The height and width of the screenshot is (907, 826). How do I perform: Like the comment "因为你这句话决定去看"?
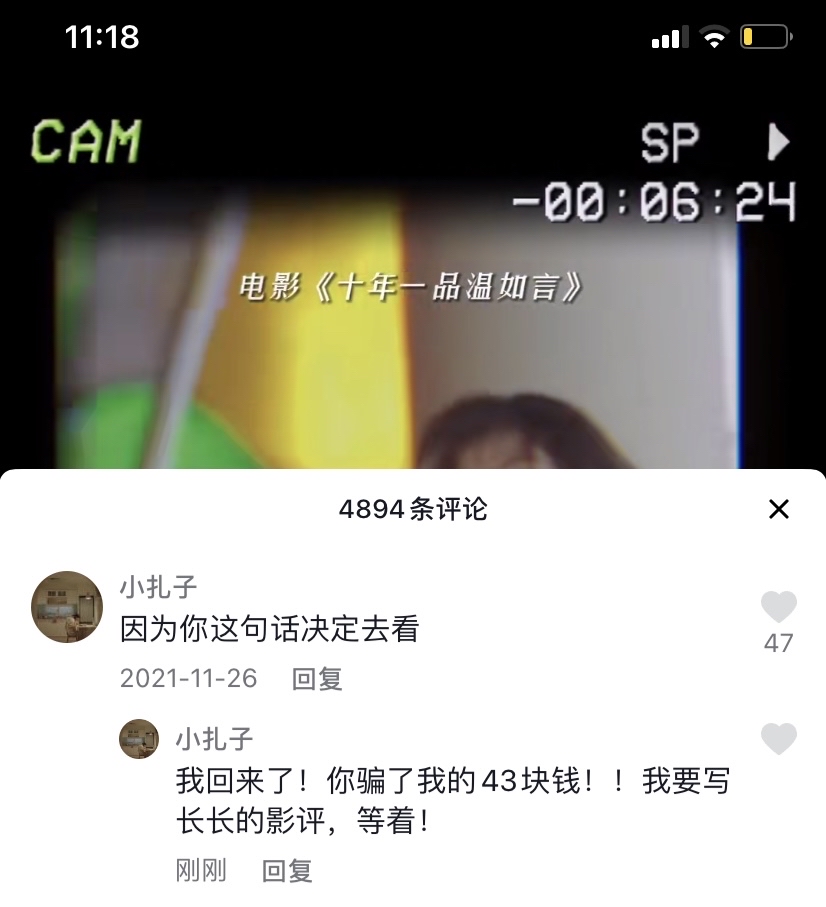778,607
